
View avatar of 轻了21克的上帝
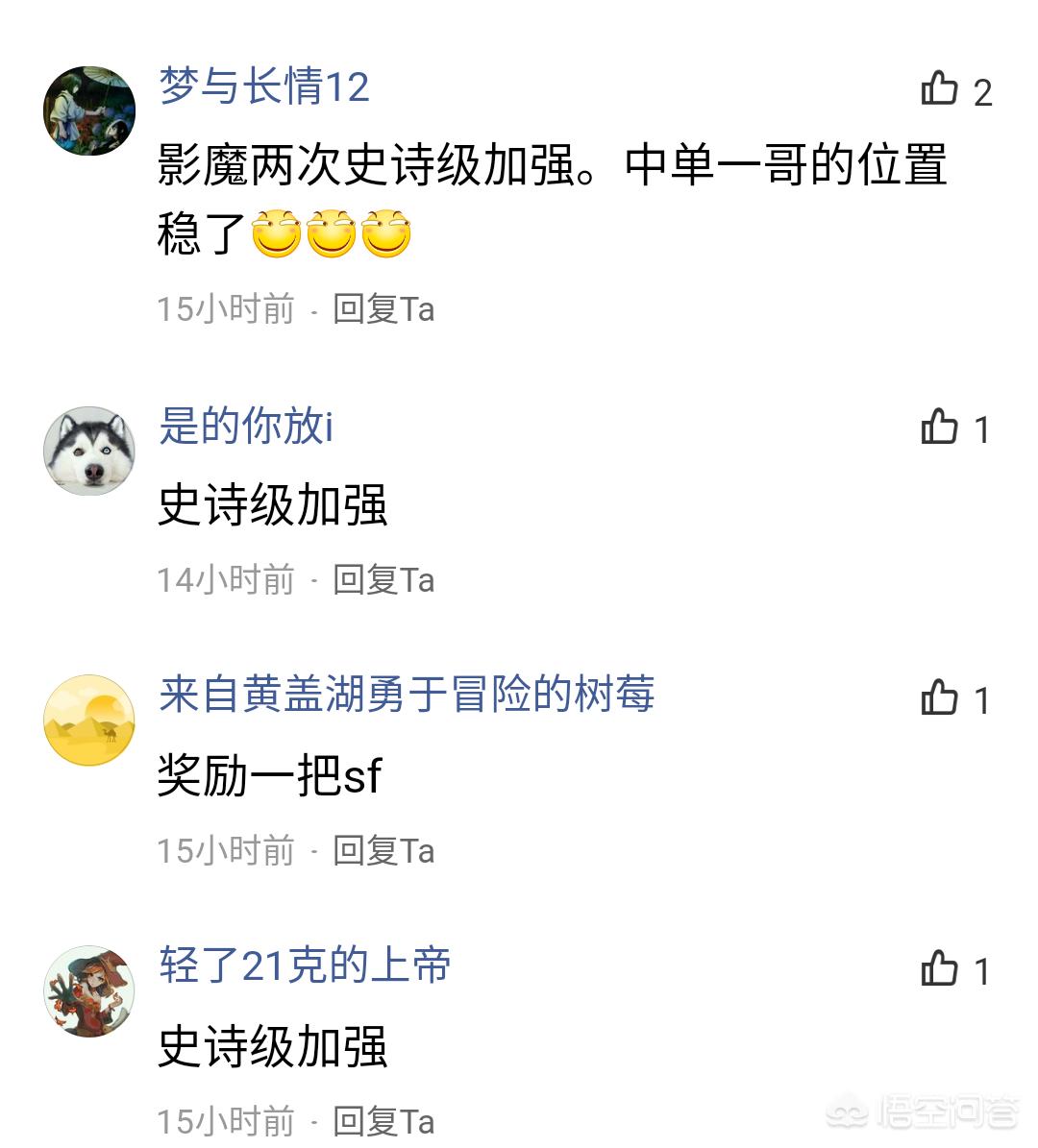pos(89,991)
